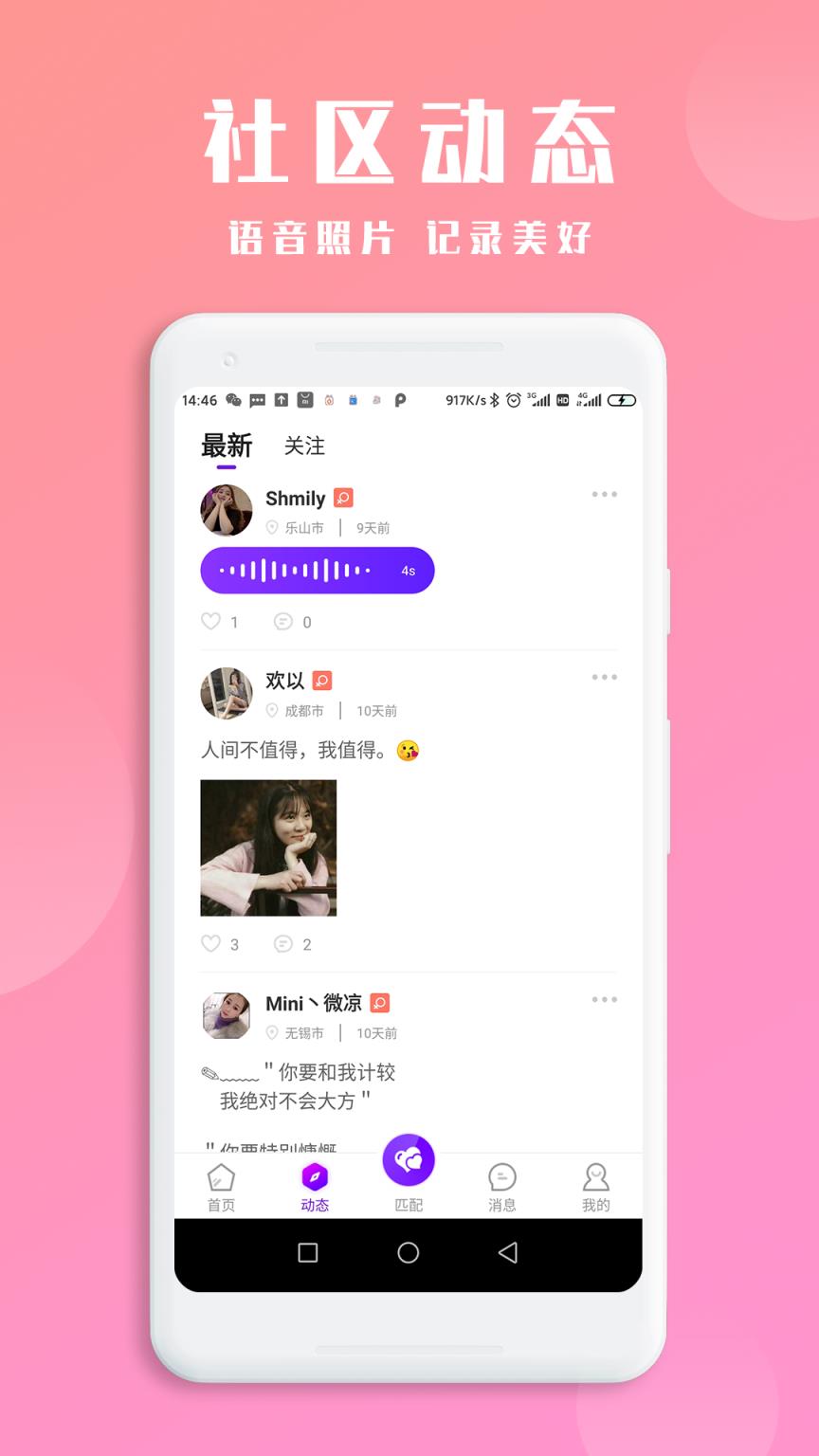Switch to the 最新 tab
Screen dimensions: 819x1456
[225, 444]
